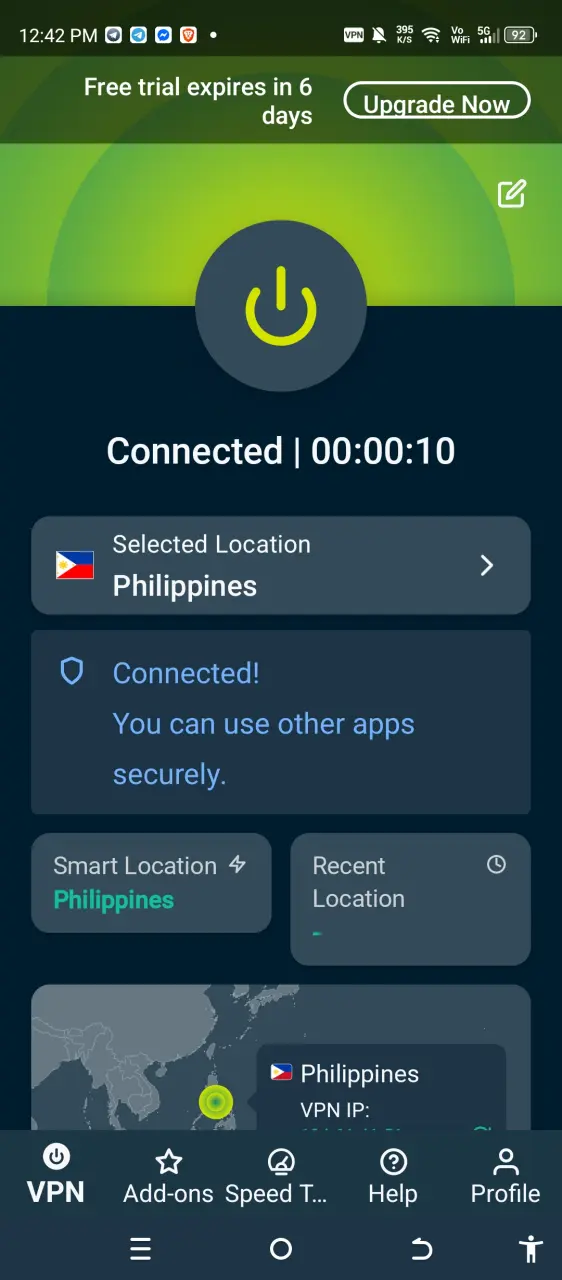Tap the system back button

421,1249
